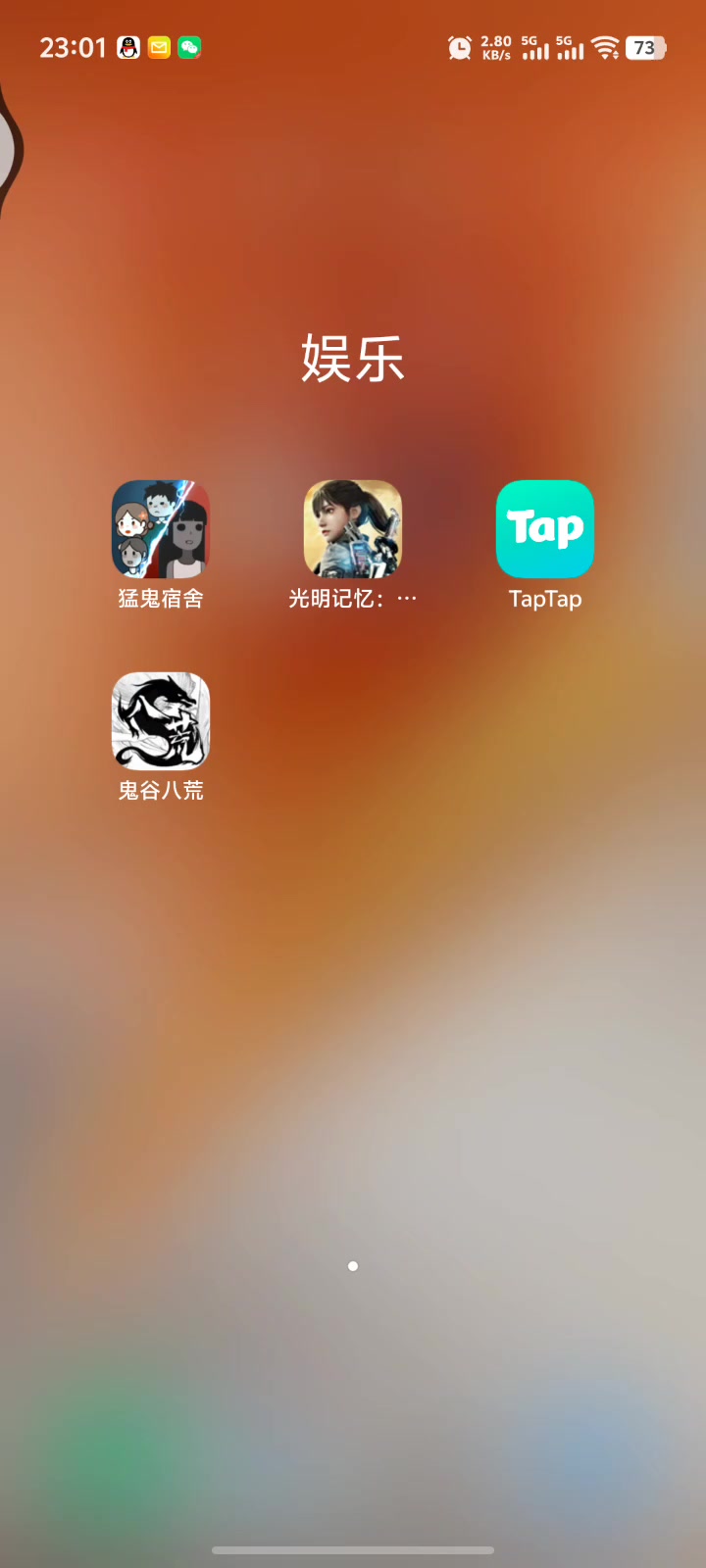706x1568 pixels.
Task: Launch the 光明记忆 game
Action: [x=353, y=529]
